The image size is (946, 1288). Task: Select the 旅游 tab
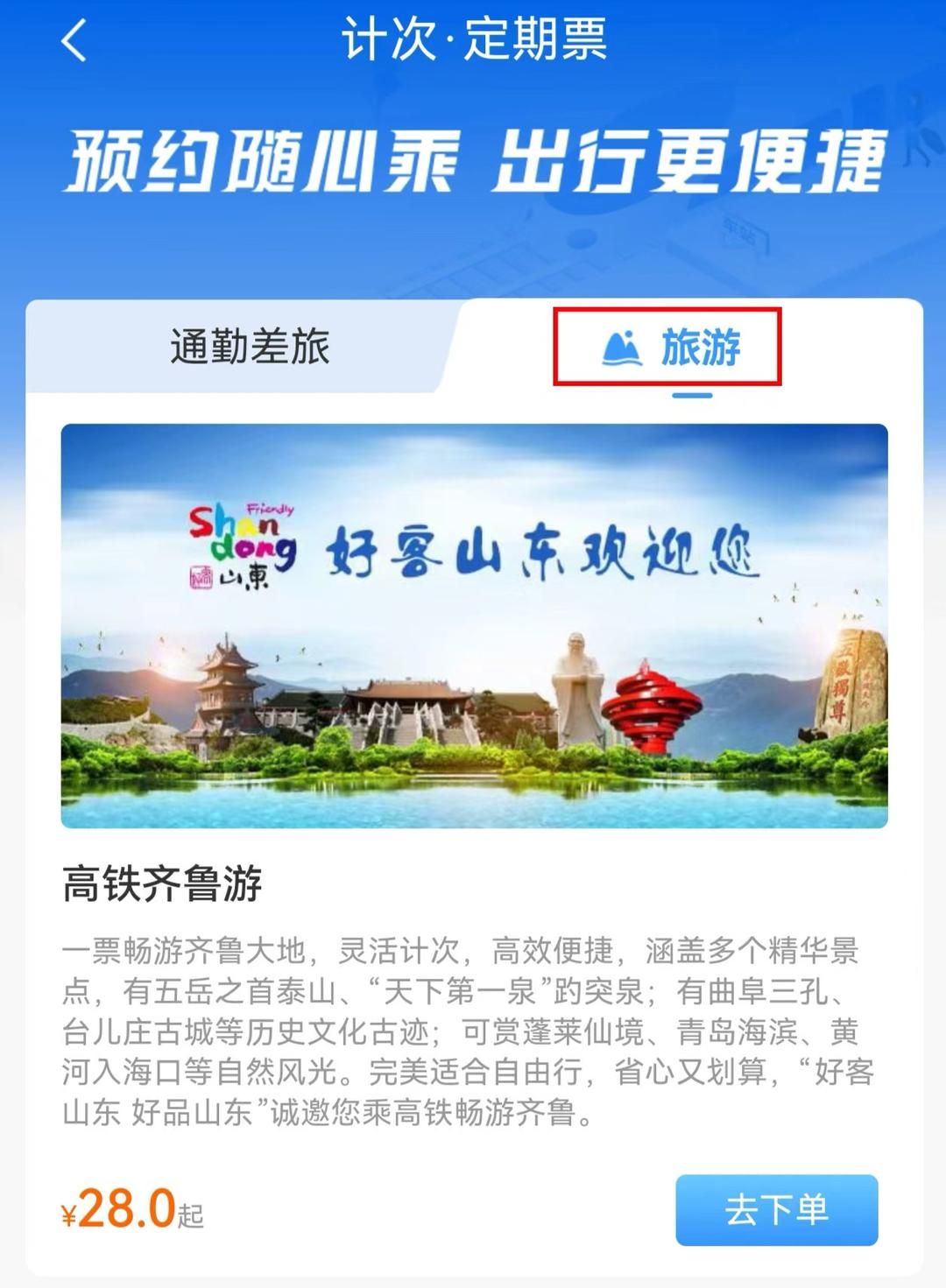[670, 348]
